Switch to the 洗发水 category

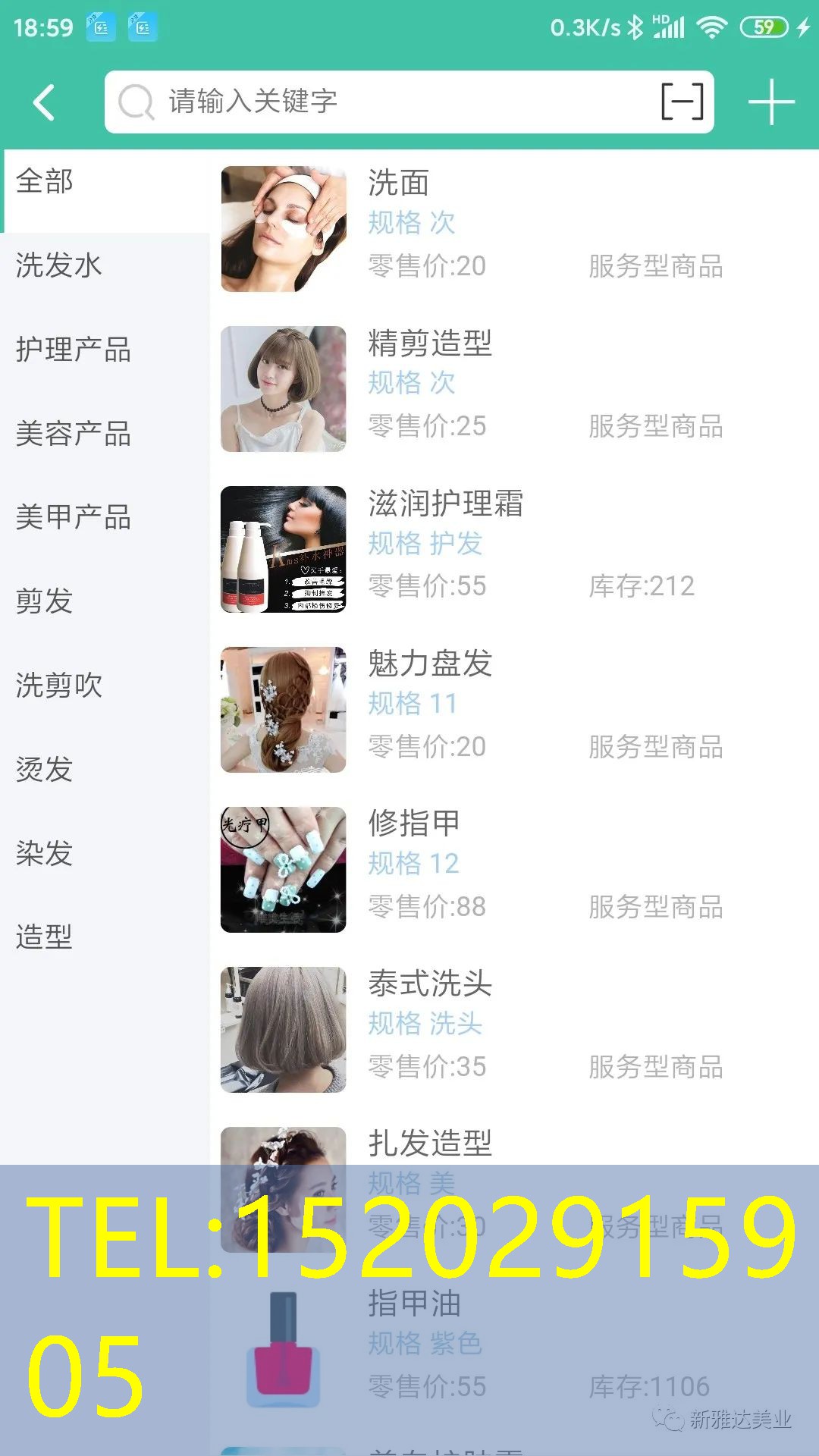105,266
